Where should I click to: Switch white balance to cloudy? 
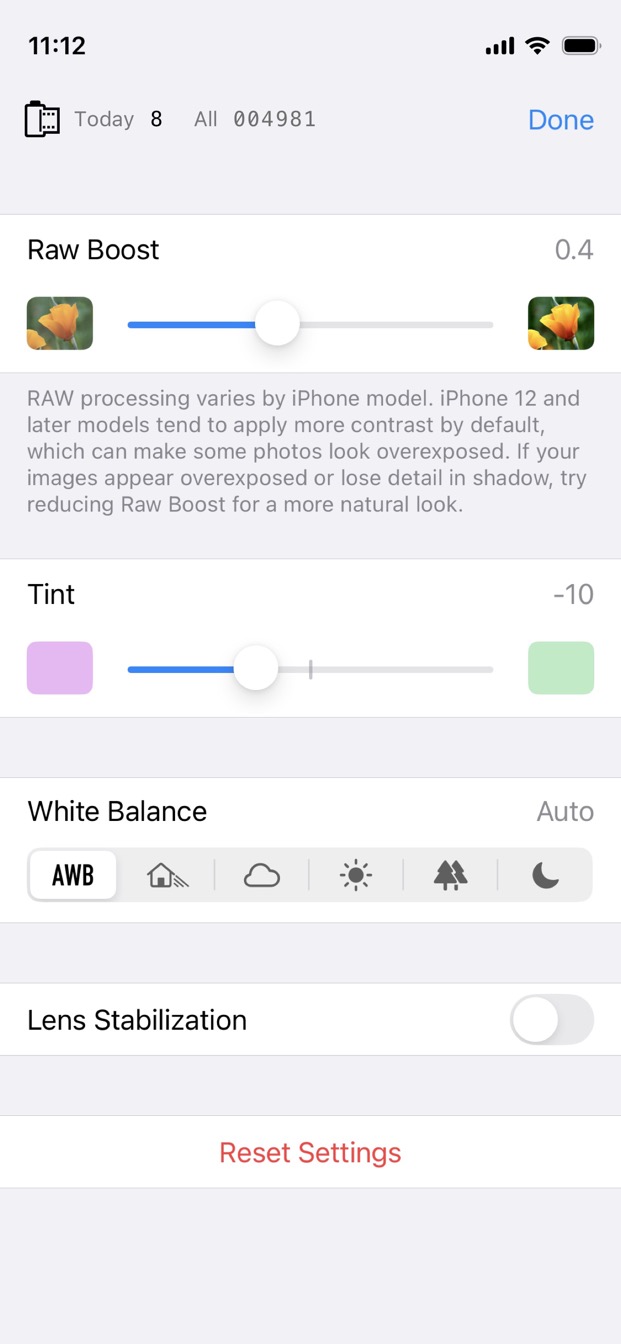click(x=261, y=876)
